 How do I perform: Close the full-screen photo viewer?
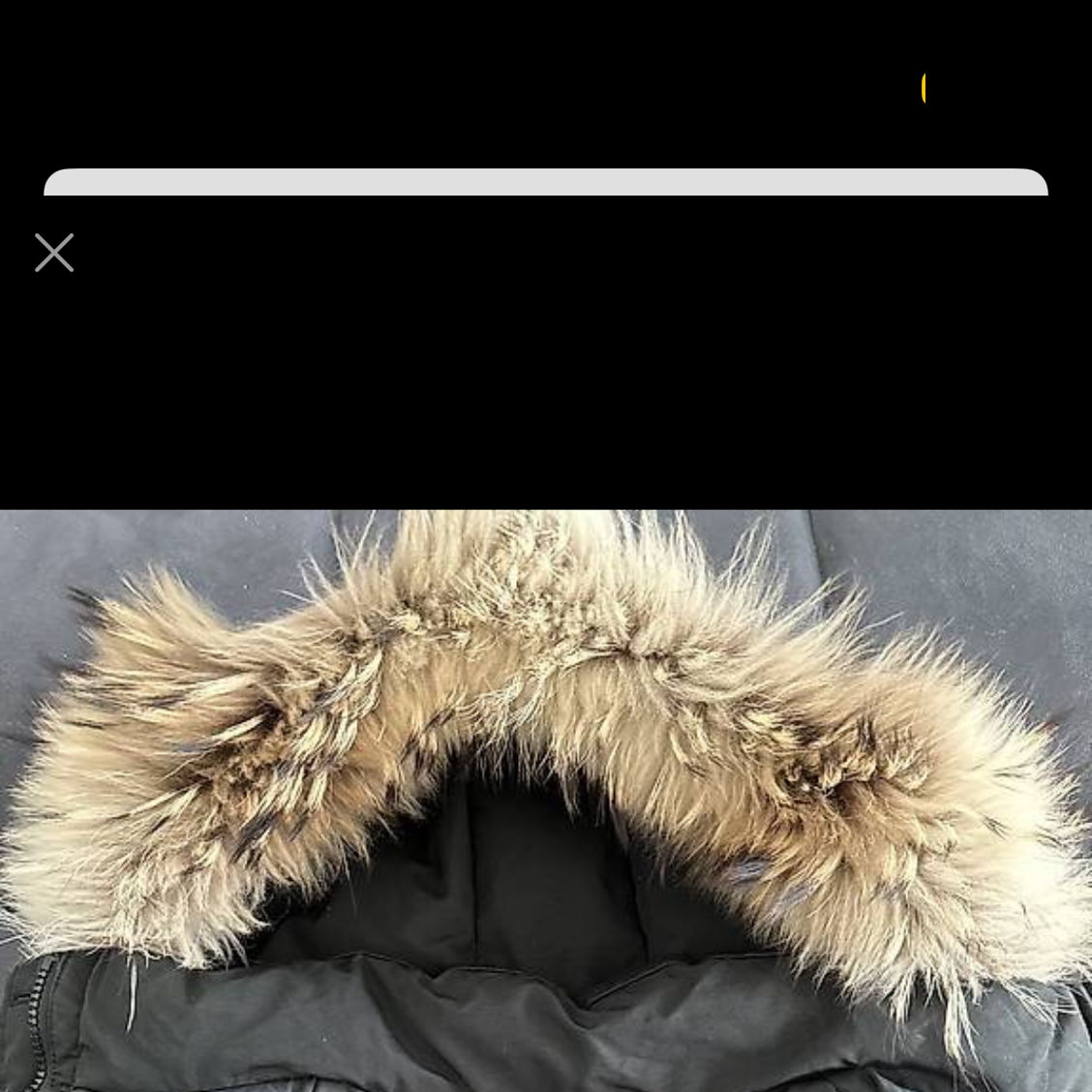tap(54, 253)
